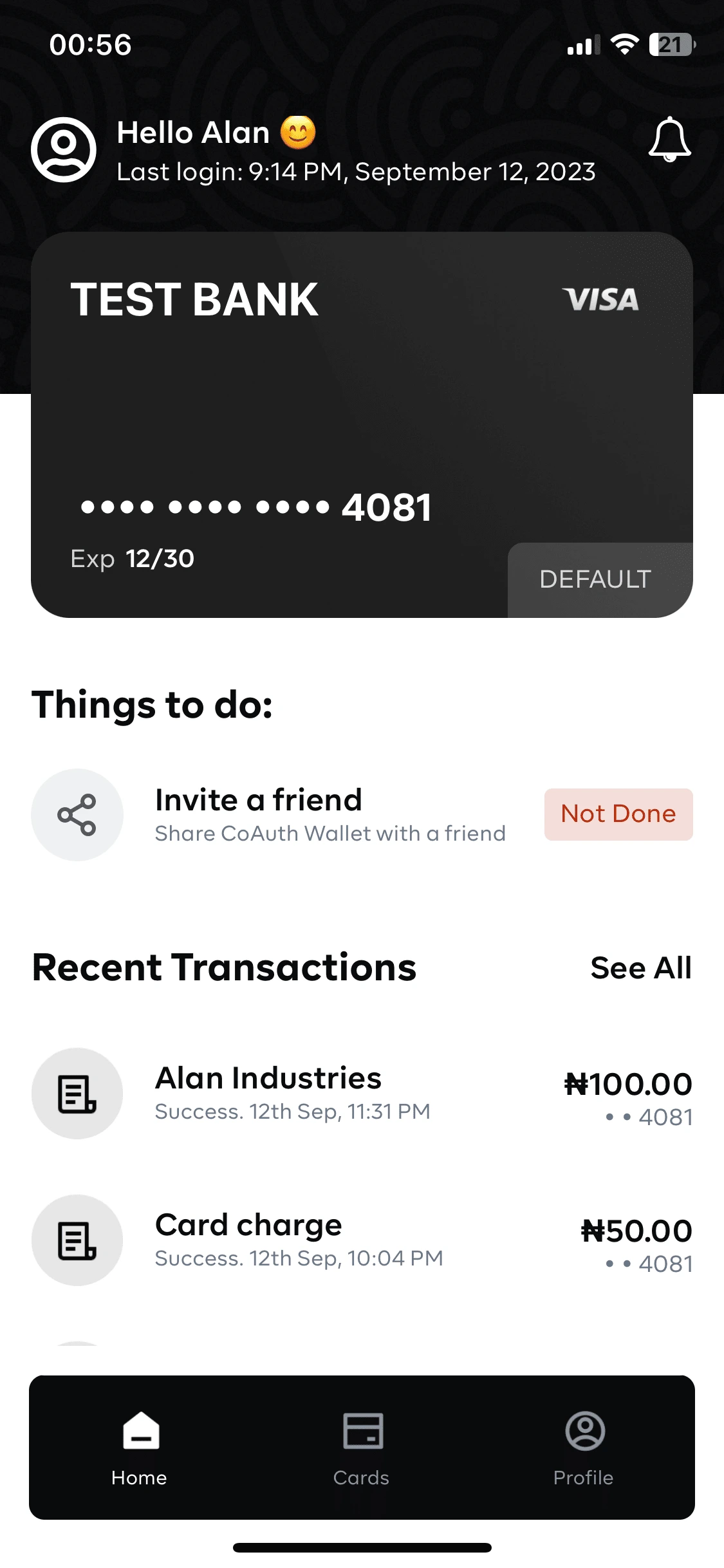Viewport: 724px width, 1568px height.
Task: Open the Invite a friend task
Action: pyautogui.click(x=330, y=814)
